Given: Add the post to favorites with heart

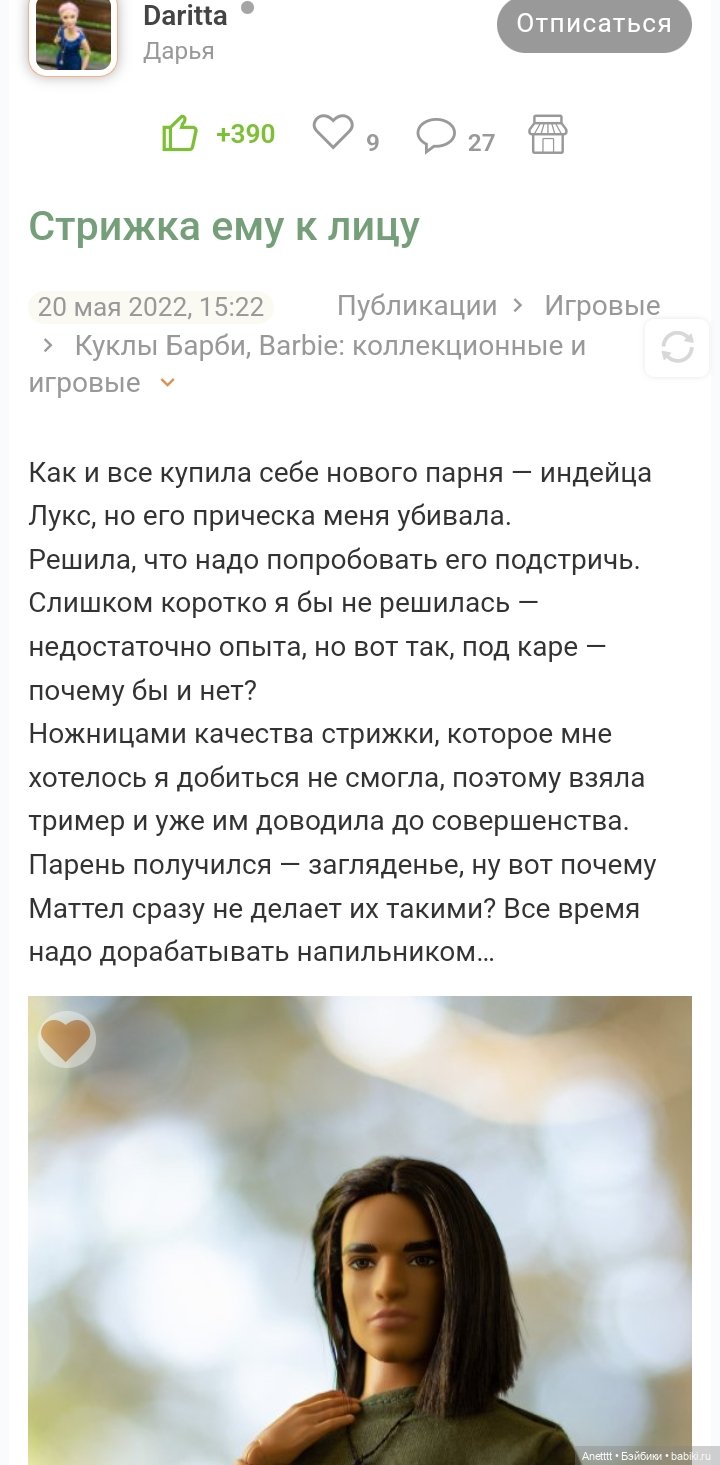Looking at the screenshot, I should [334, 133].
